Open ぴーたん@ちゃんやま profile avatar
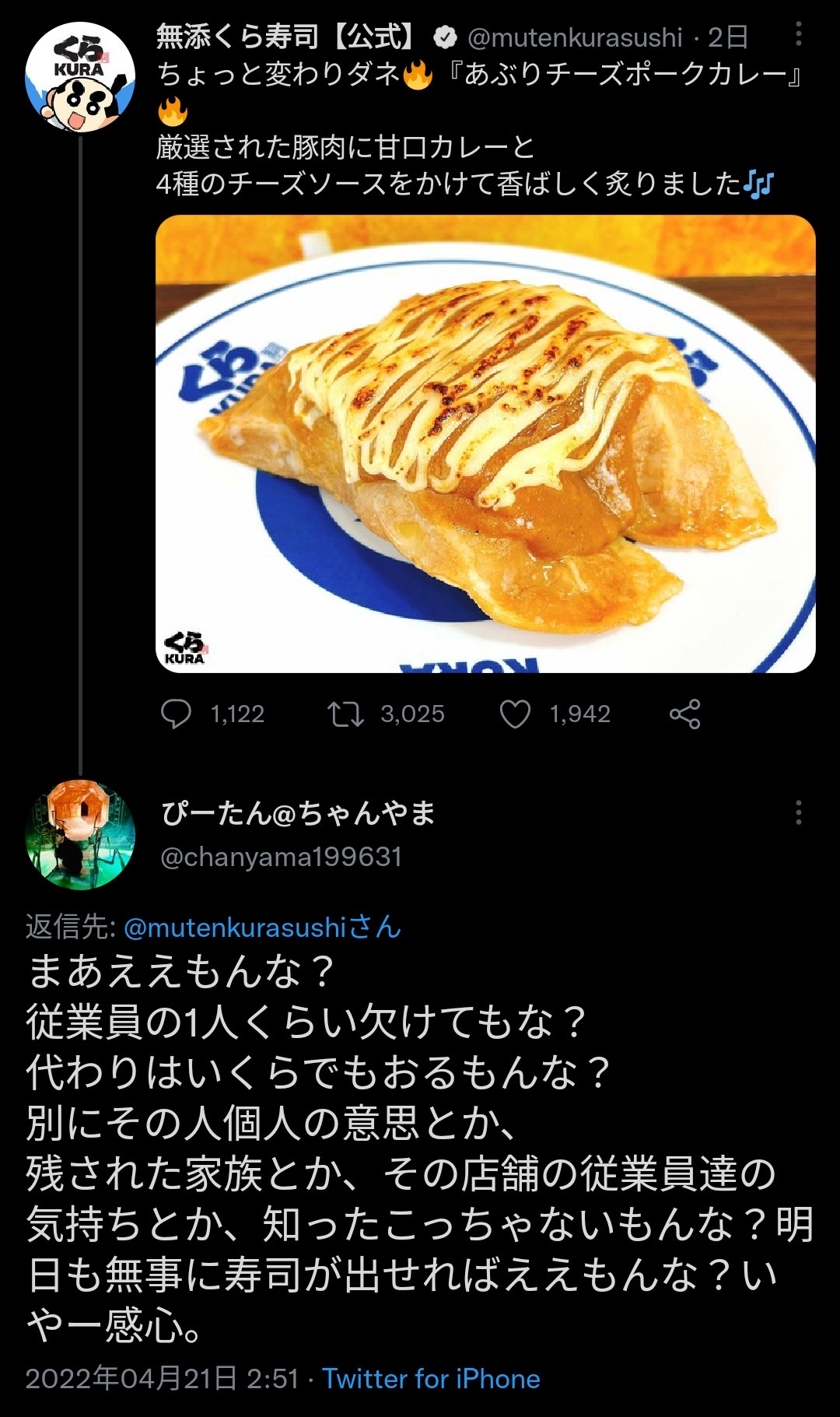 pyautogui.click(x=80, y=834)
